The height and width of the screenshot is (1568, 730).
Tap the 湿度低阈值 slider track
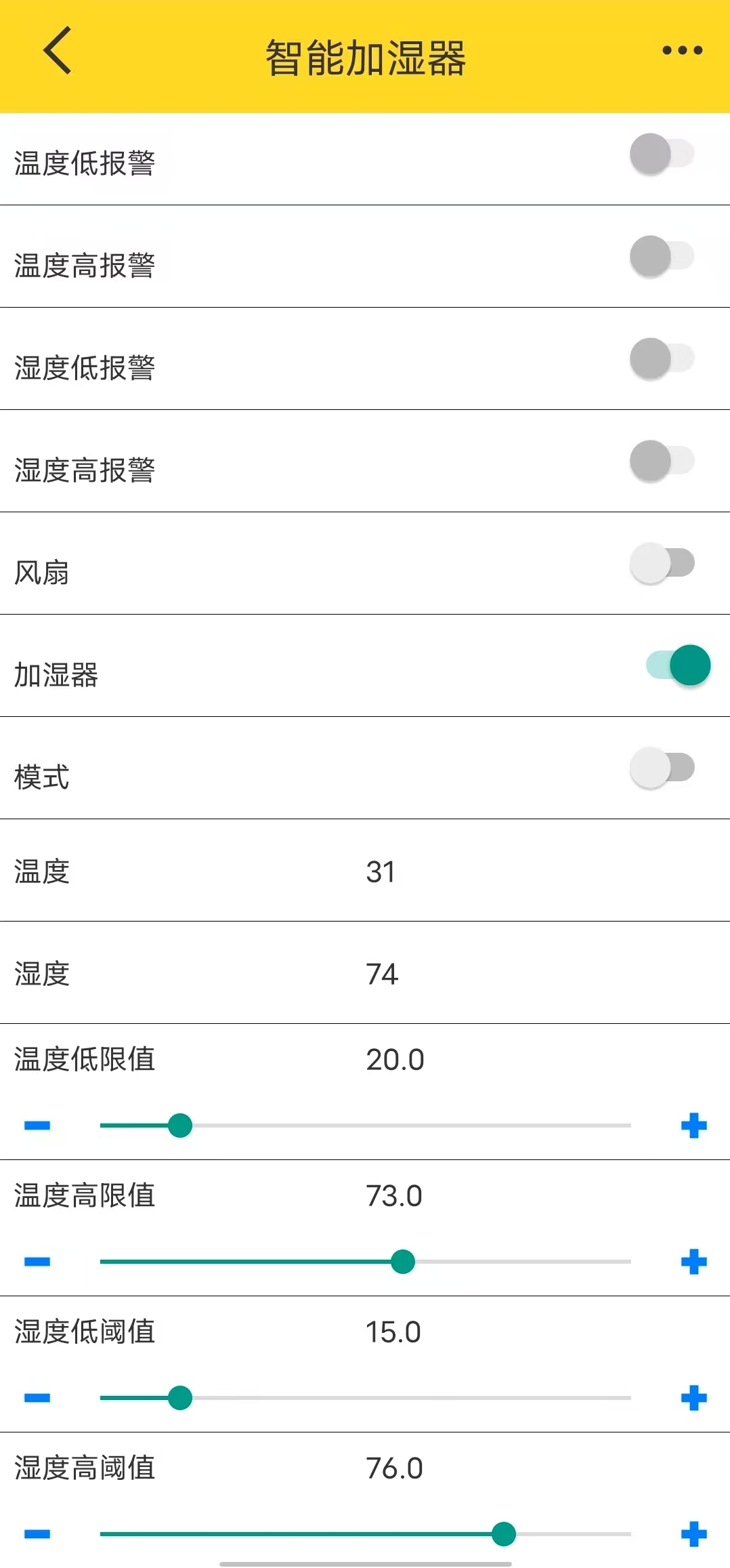(x=366, y=1398)
